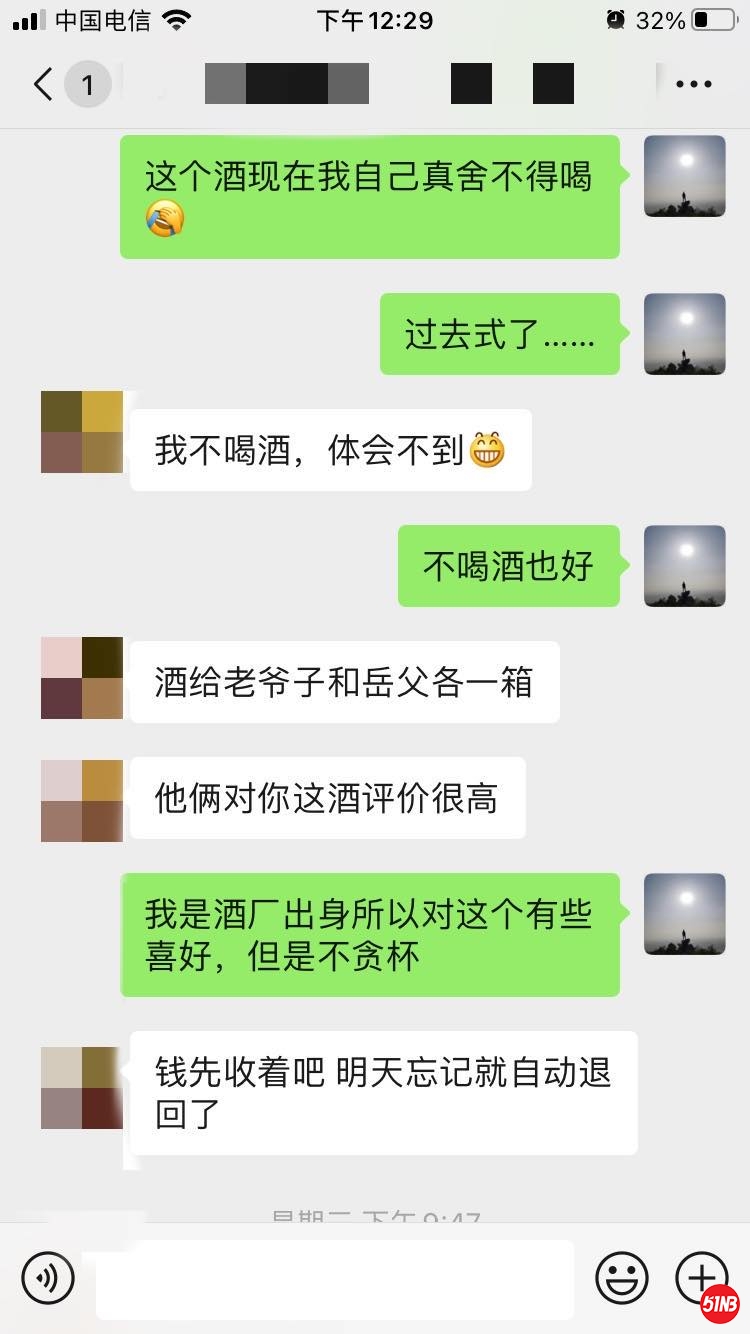Image resolution: width=750 pixels, height=1334 pixels.
Task: Tap the message text field
Action: 334,1279
